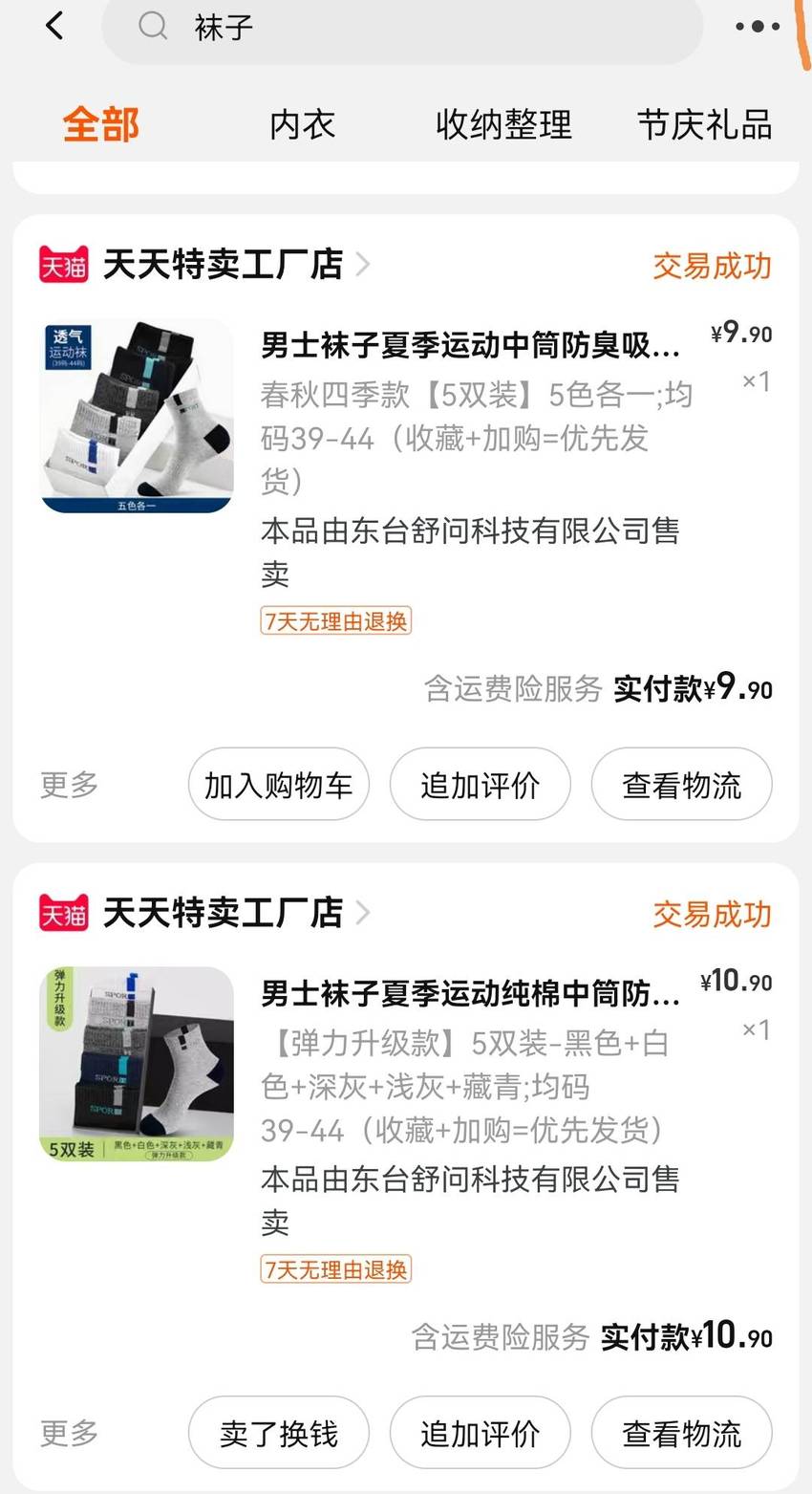The width and height of the screenshot is (812, 1494).
Task: Go back using the top-left arrow
Action: pos(54,26)
